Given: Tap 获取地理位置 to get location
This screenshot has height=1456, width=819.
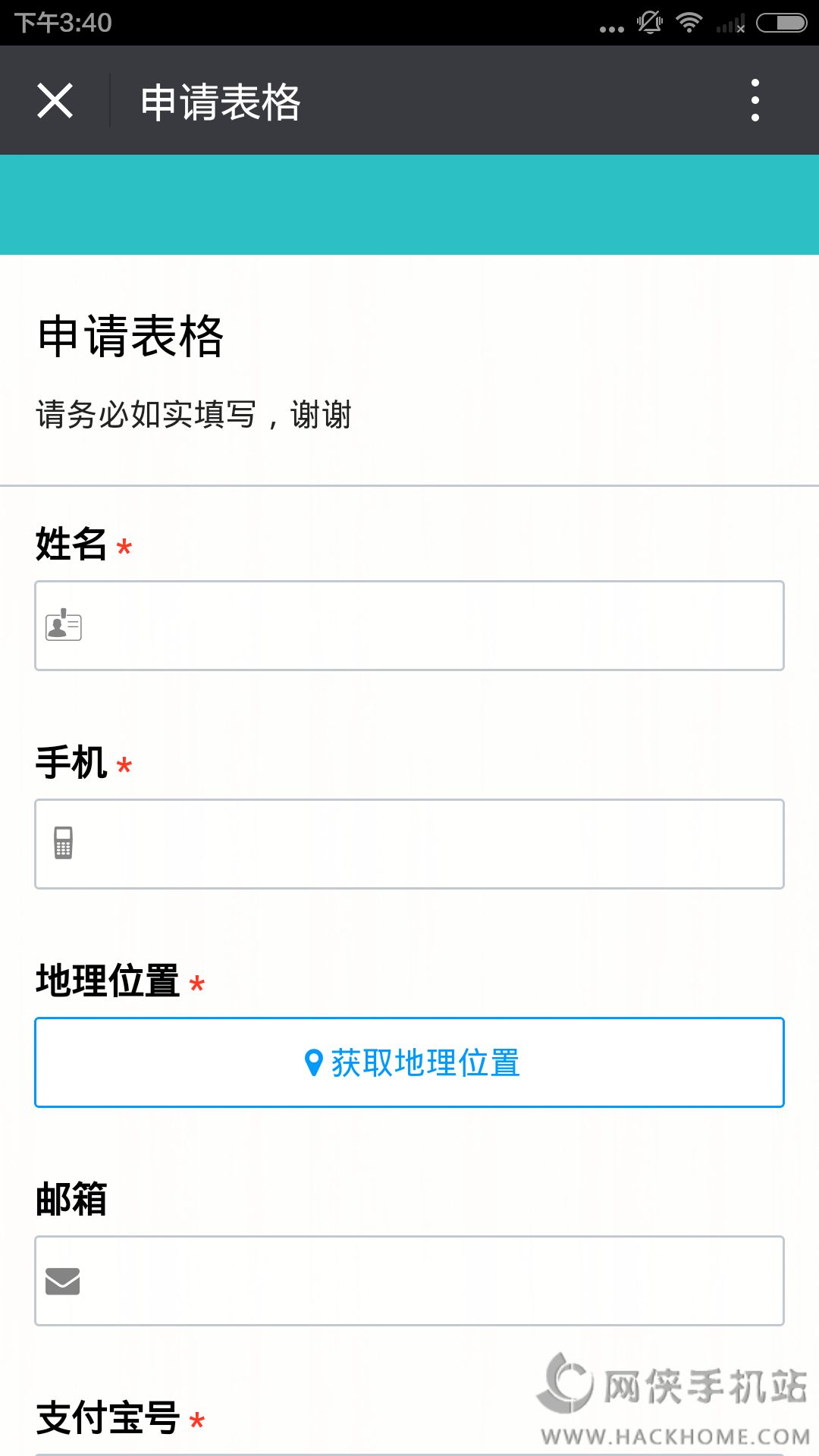Looking at the screenshot, I should pos(409,1062).
